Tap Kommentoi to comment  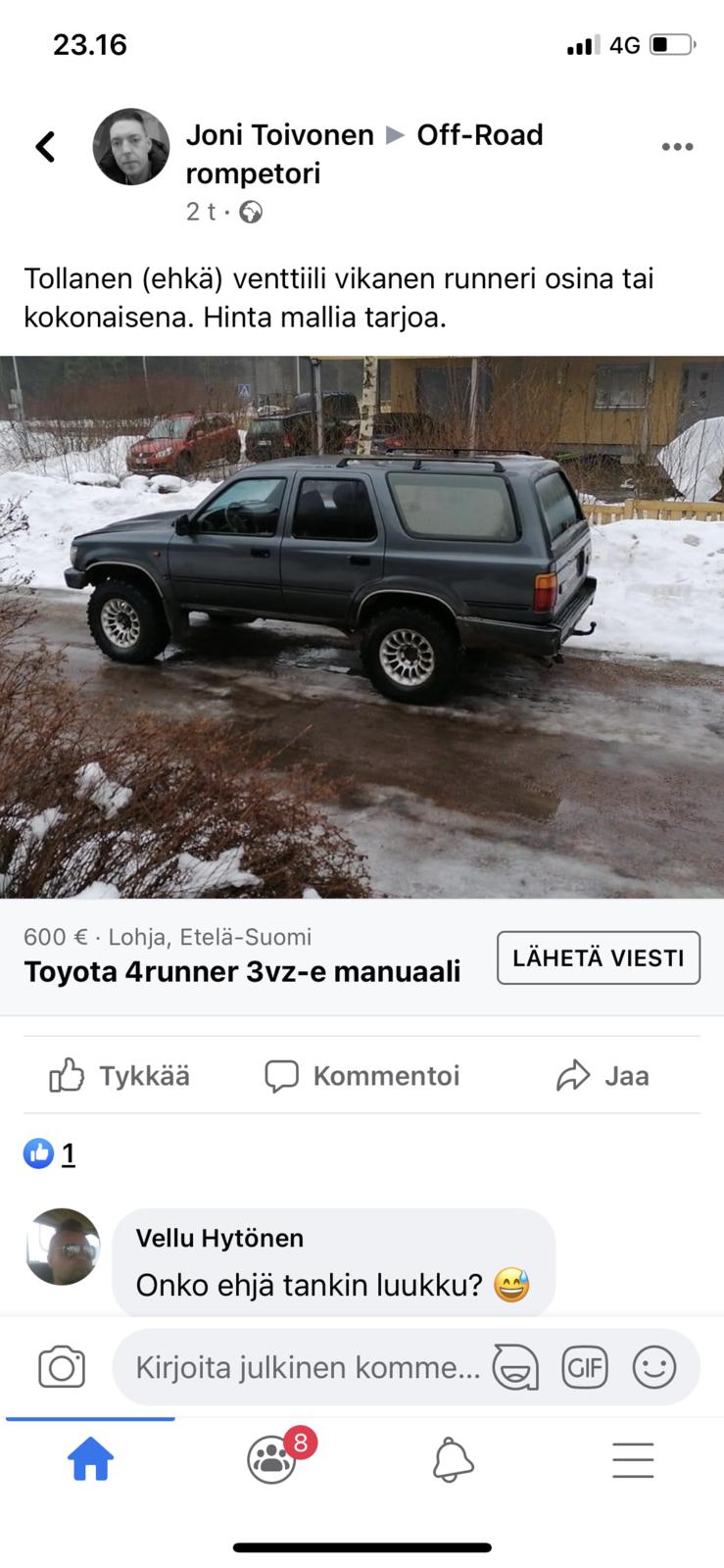click(362, 1076)
